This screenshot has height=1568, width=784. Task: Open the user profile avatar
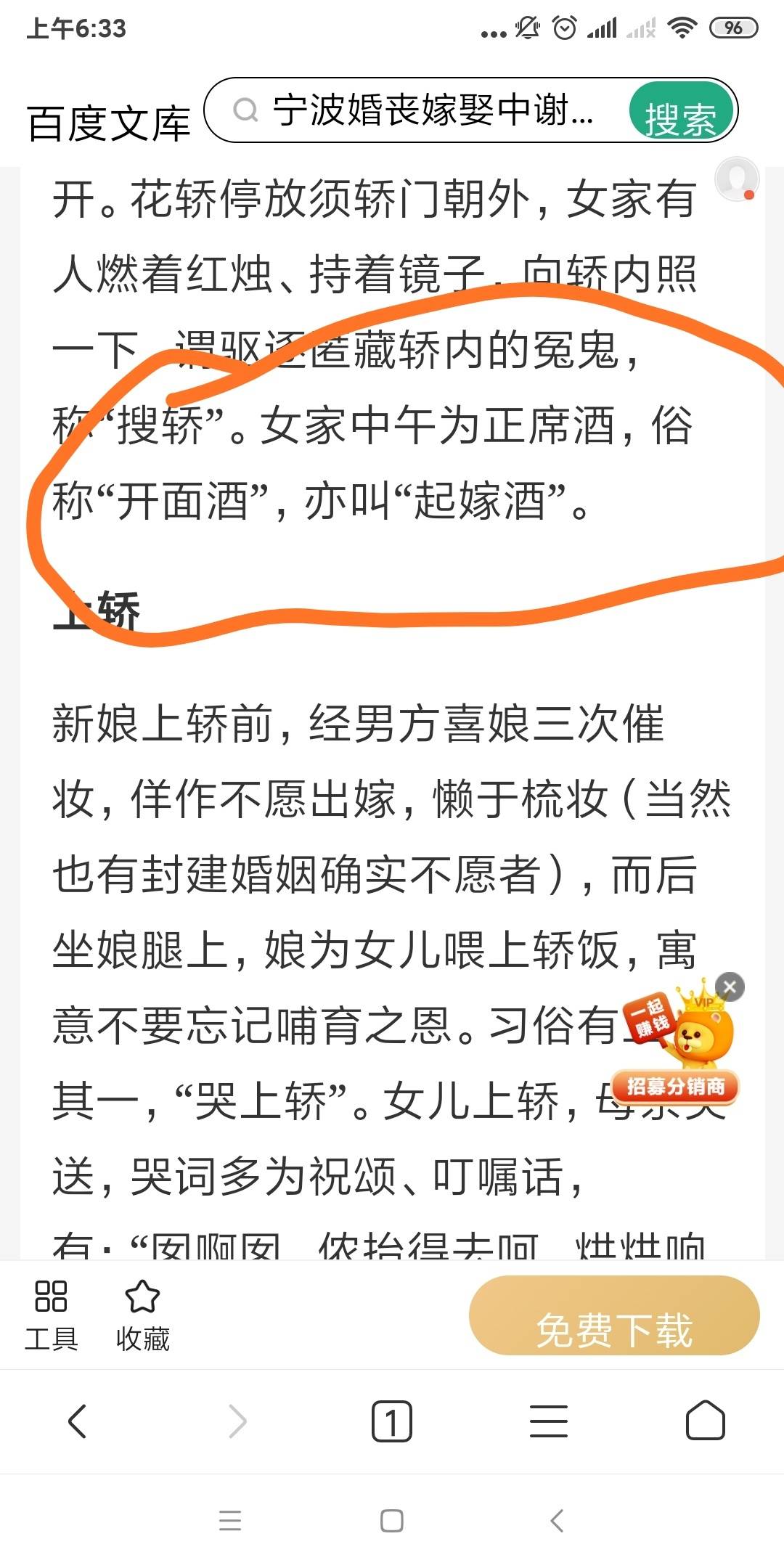[737, 179]
